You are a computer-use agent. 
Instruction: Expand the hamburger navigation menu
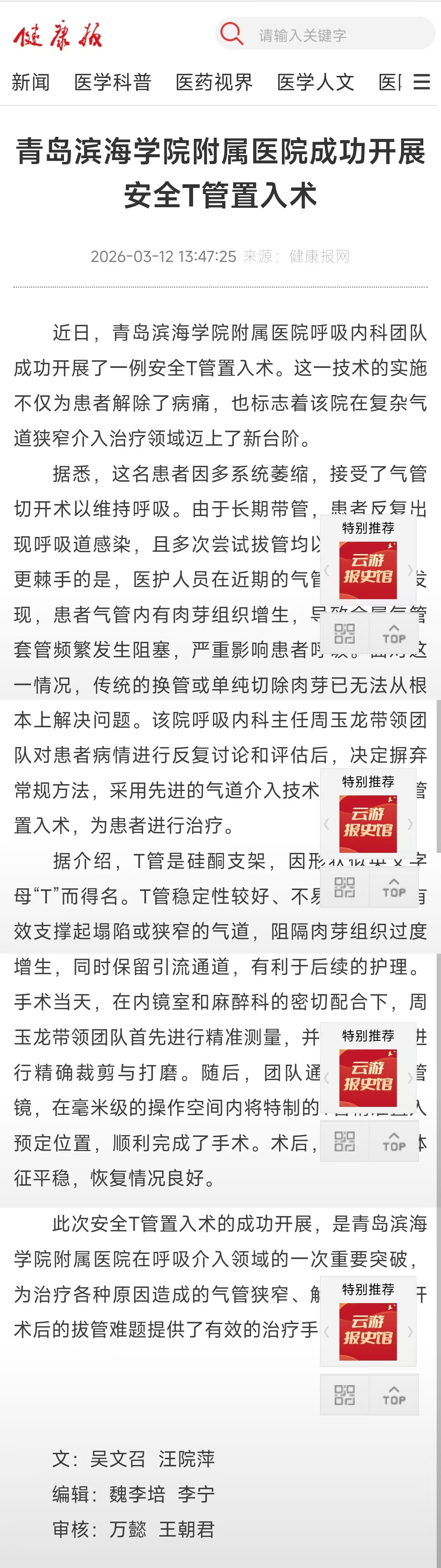(421, 82)
